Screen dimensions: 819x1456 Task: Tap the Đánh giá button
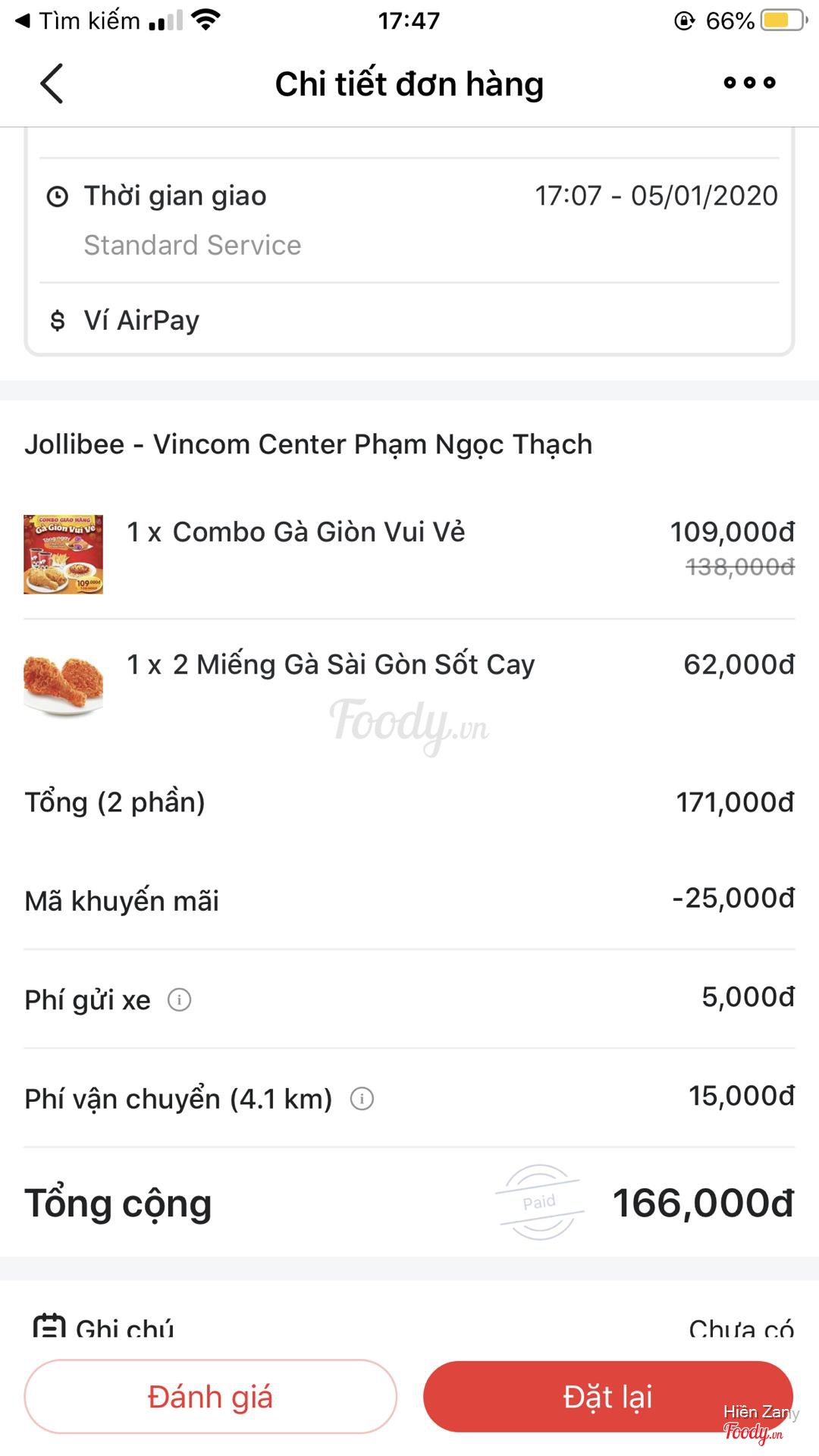tap(210, 1396)
